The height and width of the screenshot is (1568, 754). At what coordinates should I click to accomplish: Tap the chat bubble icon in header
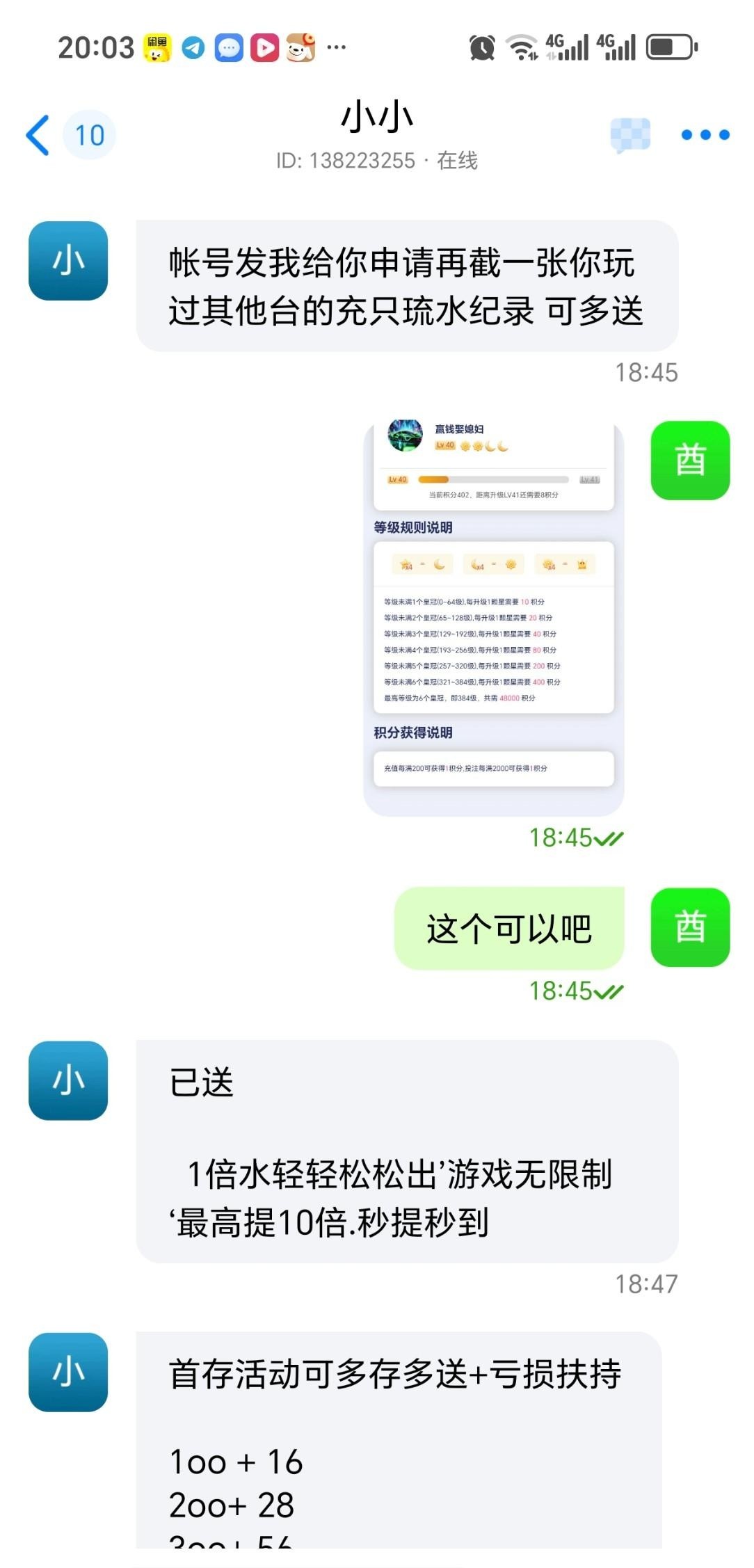point(630,135)
